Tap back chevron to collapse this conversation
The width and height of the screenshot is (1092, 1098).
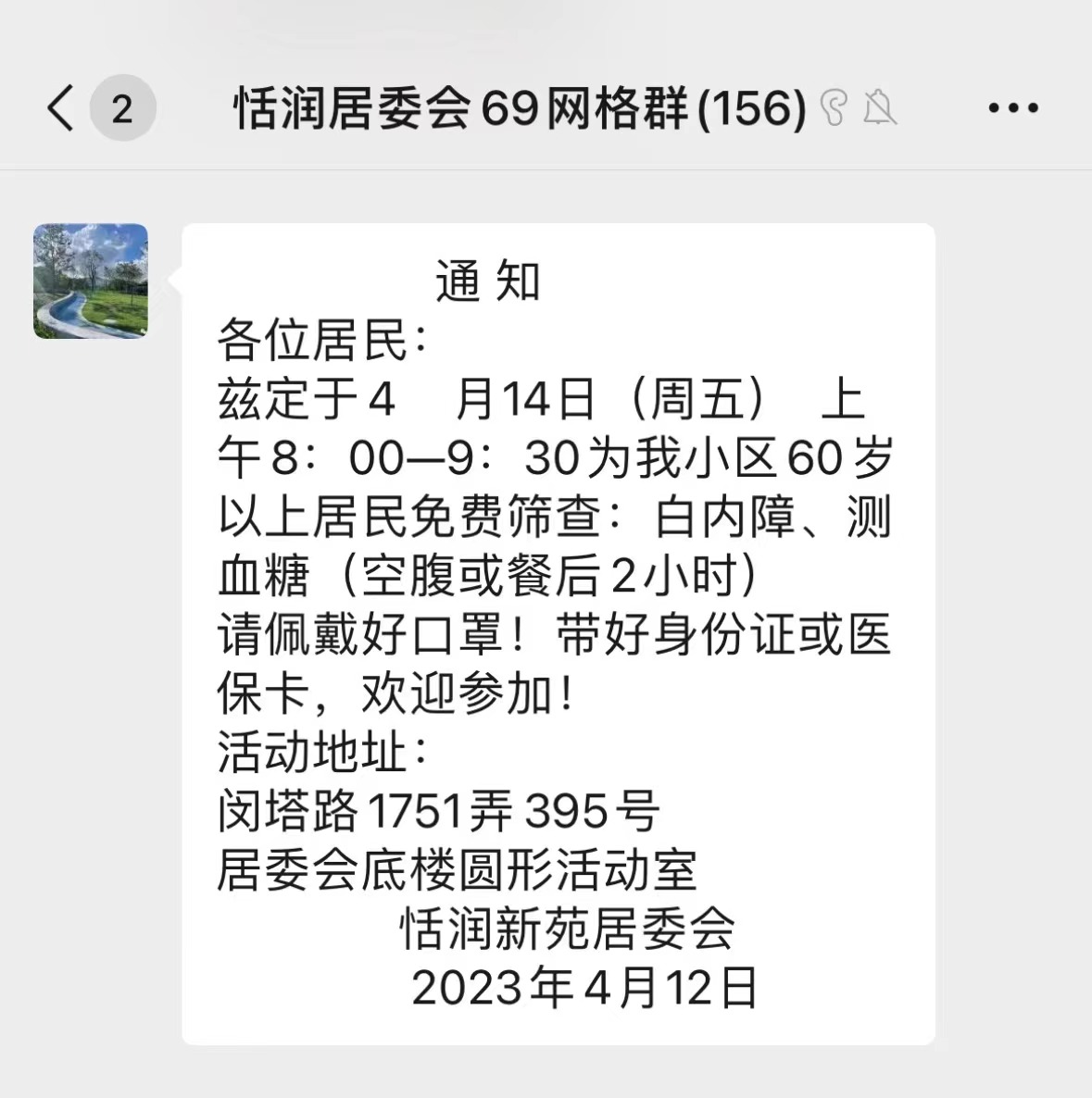point(60,106)
